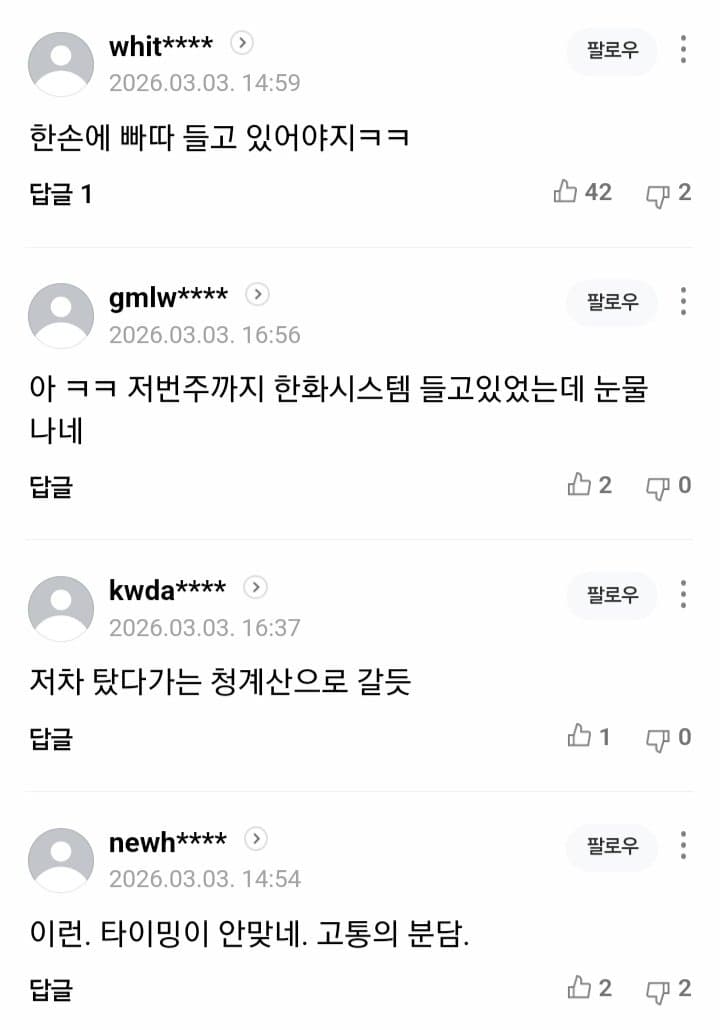Image resolution: width=720 pixels, height=1030 pixels.
Task: Open overflow menu on kwda**** comment
Action: (683, 594)
